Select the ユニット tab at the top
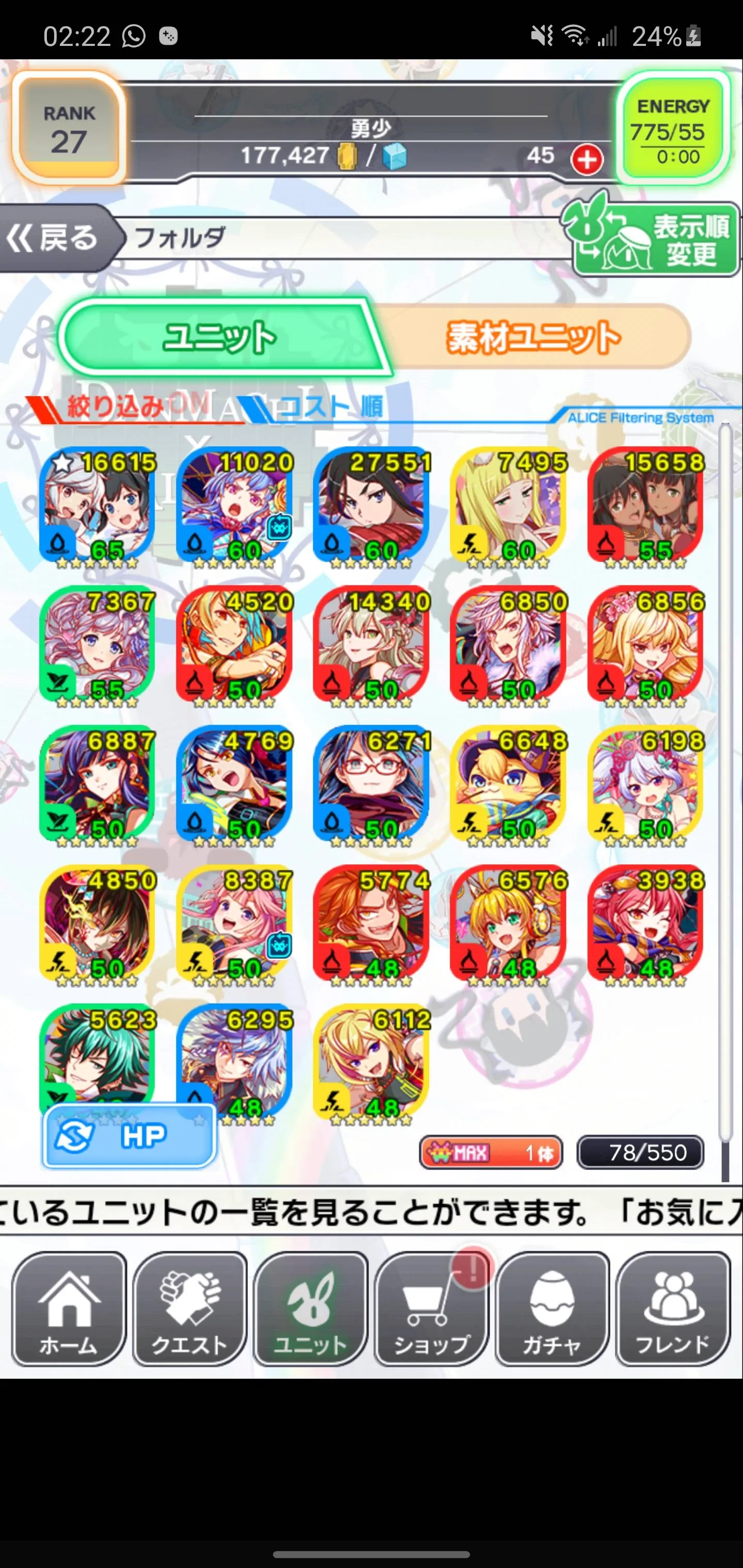The height and width of the screenshot is (1568, 743). click(220, 337)
